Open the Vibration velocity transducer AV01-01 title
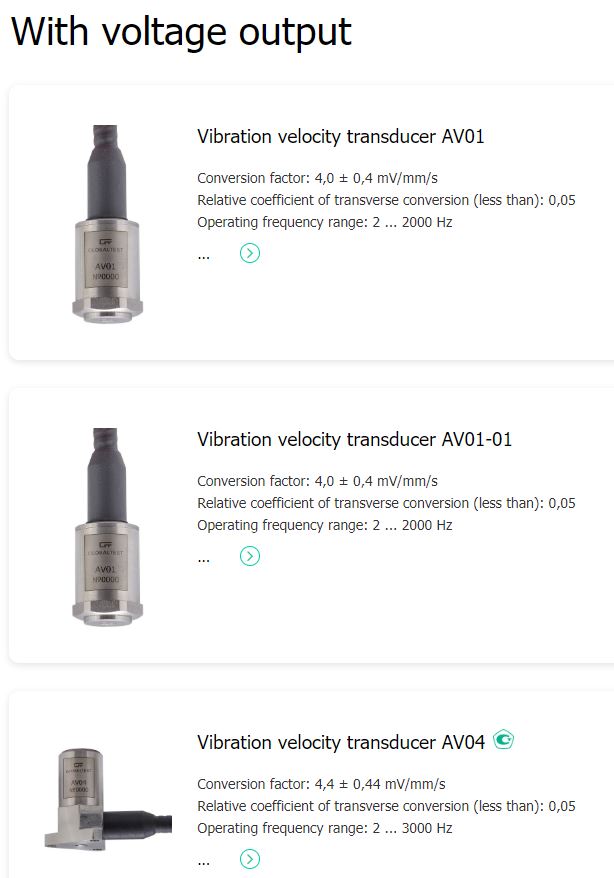Screen dimensions: 614x878 point(354,439)
